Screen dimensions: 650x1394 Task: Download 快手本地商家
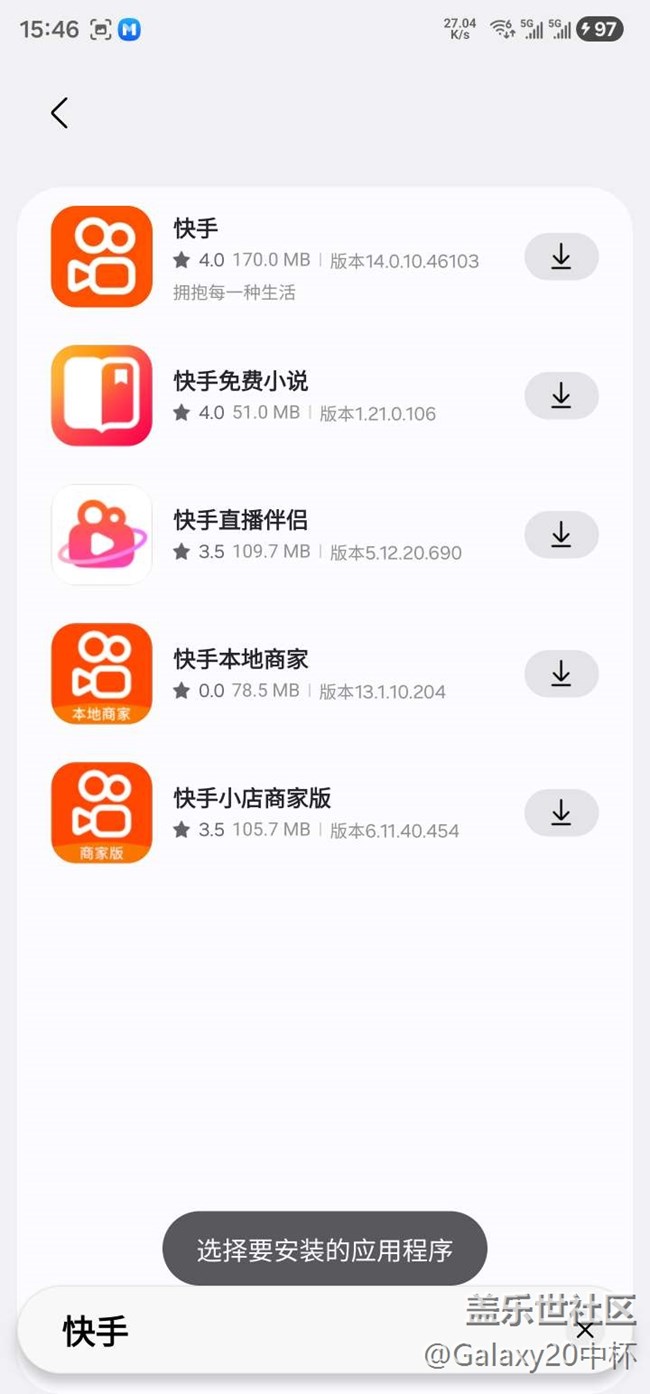[x=561, y=674]
